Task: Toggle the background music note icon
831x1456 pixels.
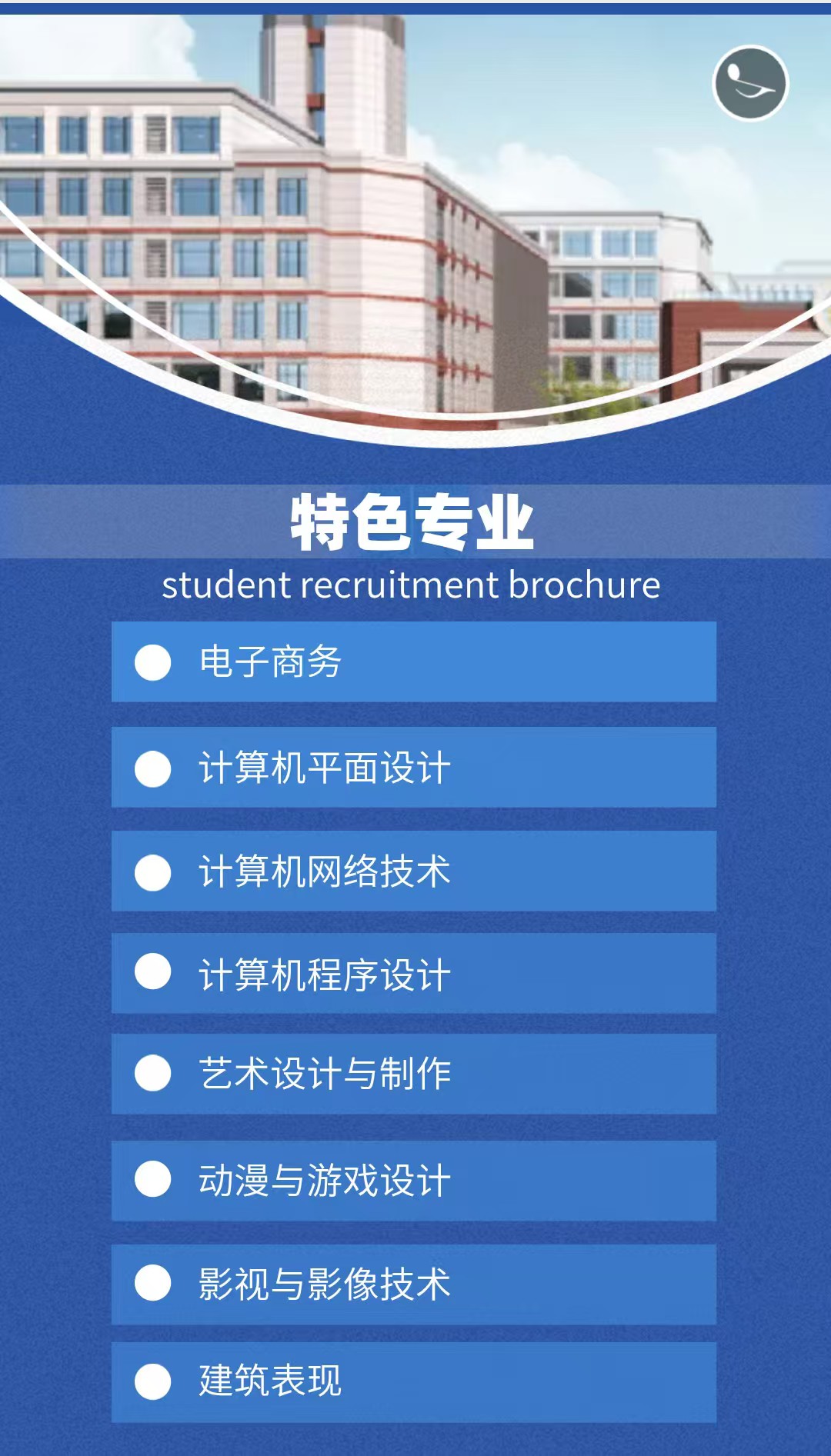Action: (750, 83)
